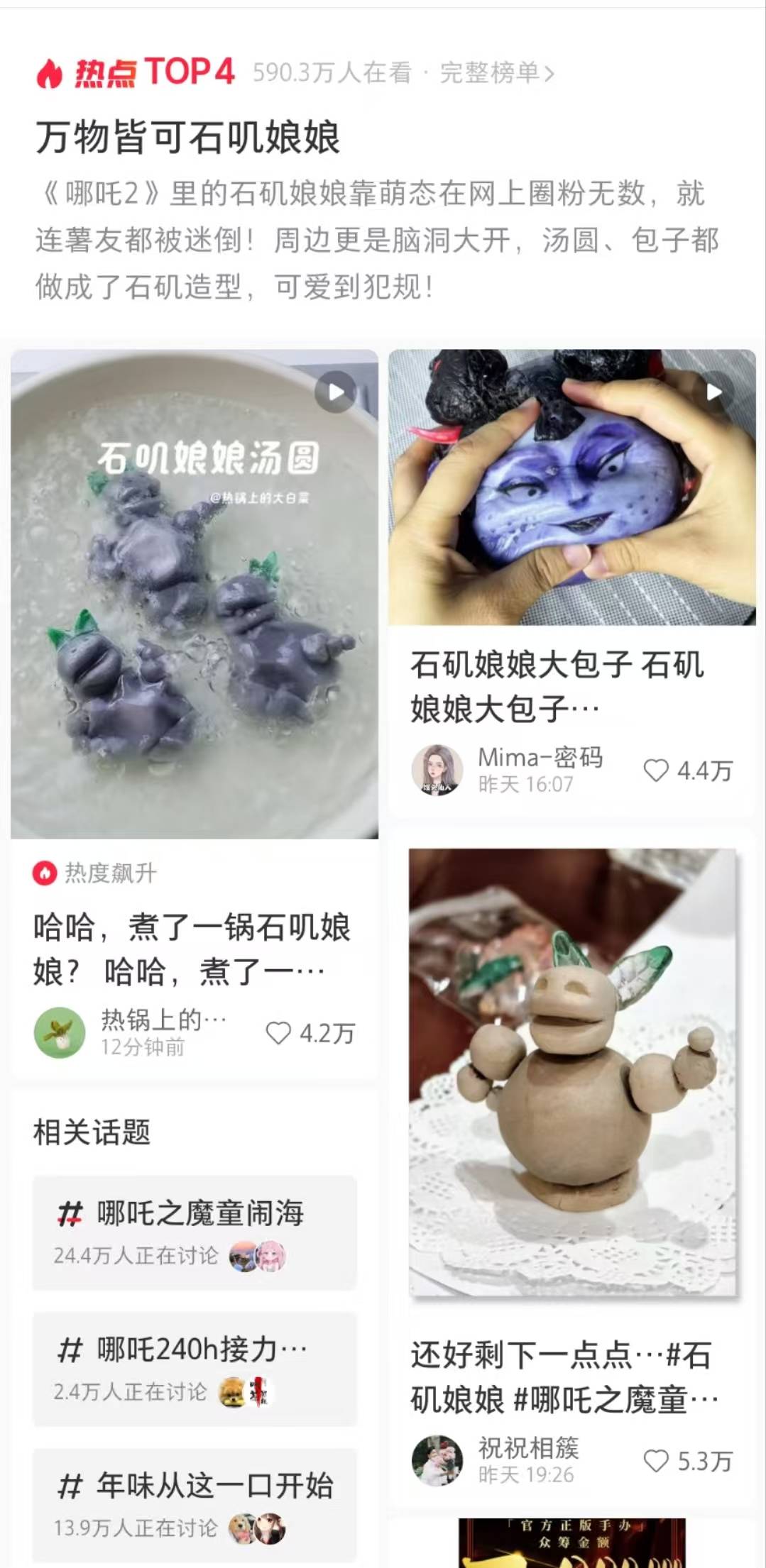Open the clay figure post by 祝祝相簇

point(572,1071)
